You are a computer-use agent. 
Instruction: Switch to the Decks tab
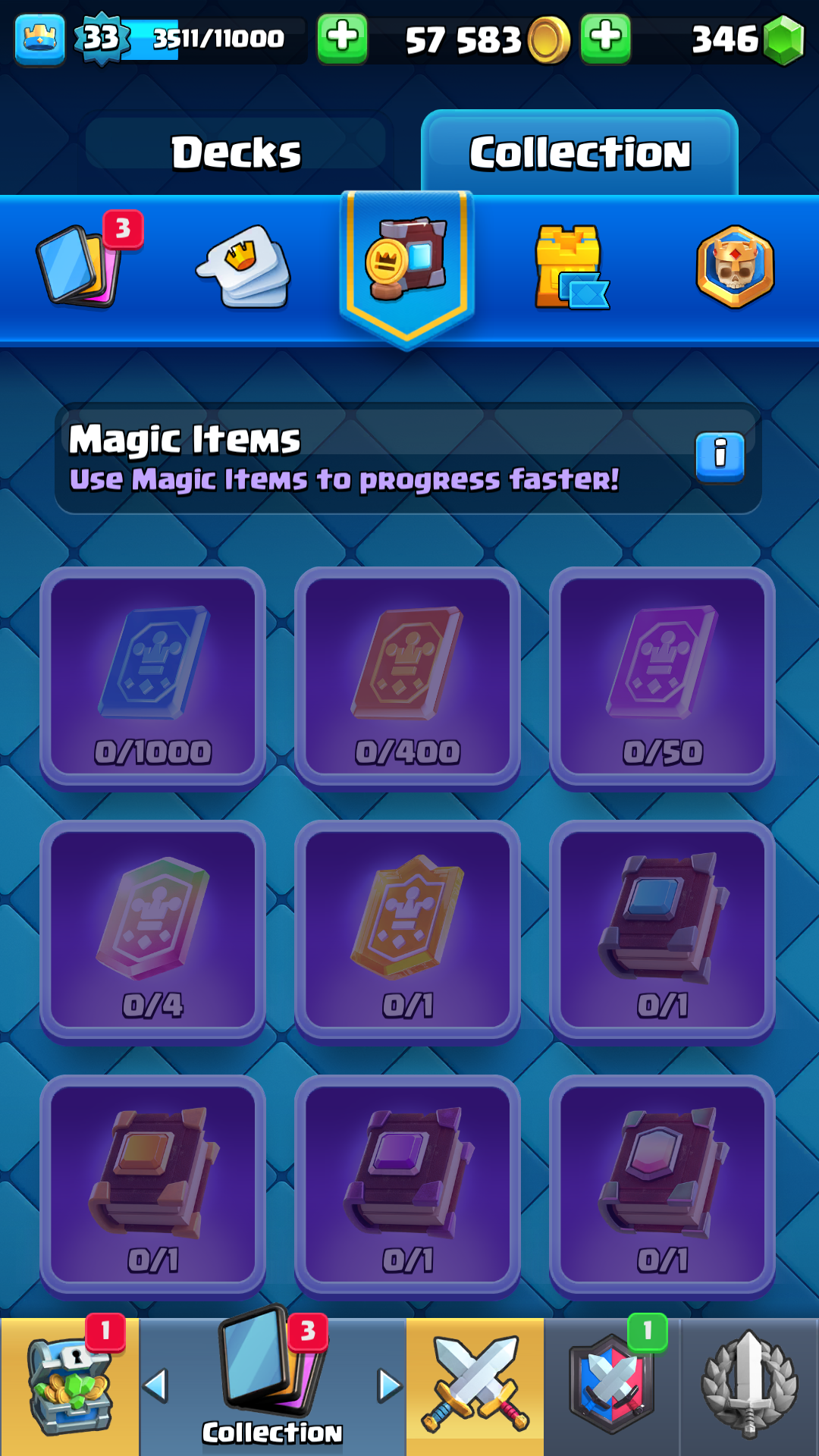(x=236, y=152)
